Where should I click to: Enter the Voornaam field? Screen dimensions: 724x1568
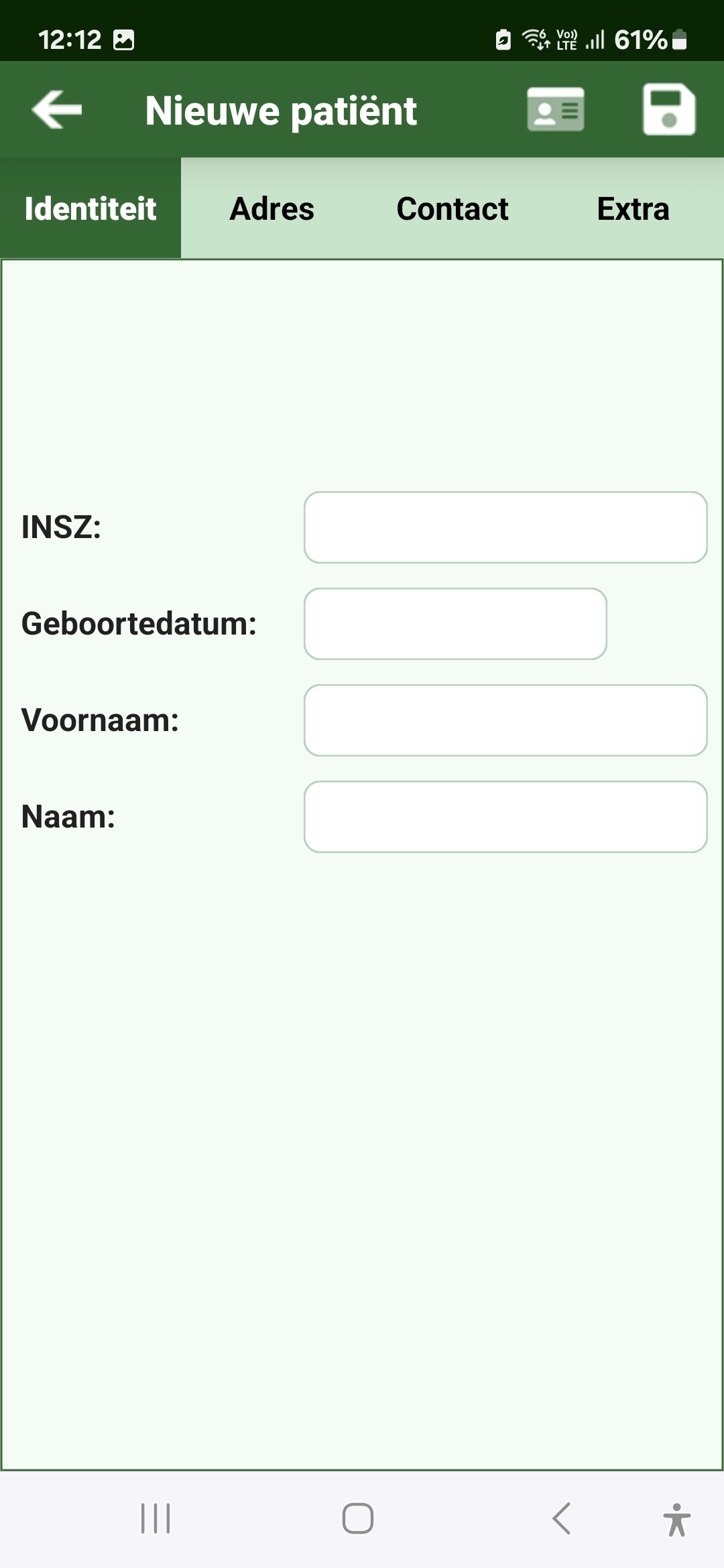coord(505,720)
